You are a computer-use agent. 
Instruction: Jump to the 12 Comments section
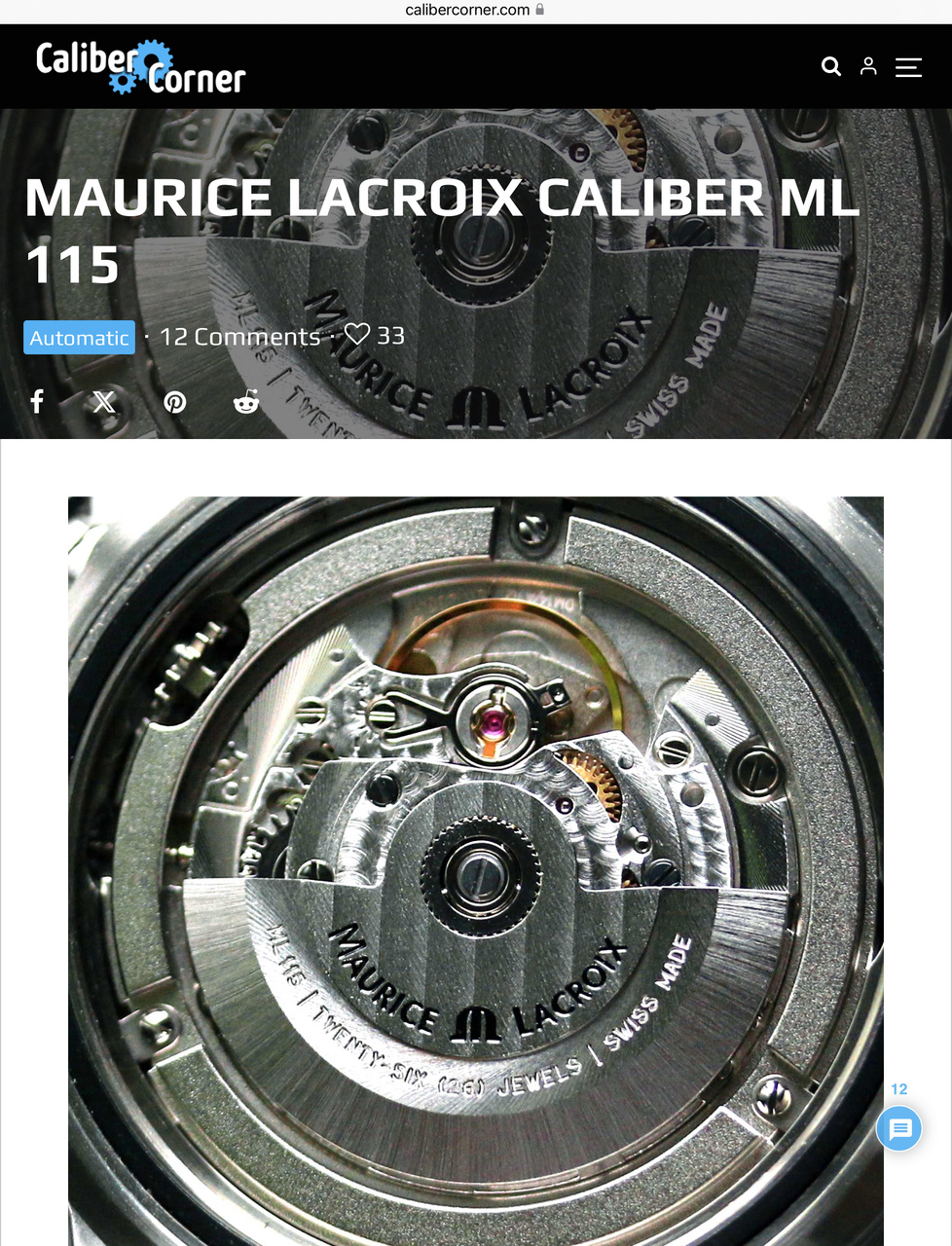(x=239, y=337)
